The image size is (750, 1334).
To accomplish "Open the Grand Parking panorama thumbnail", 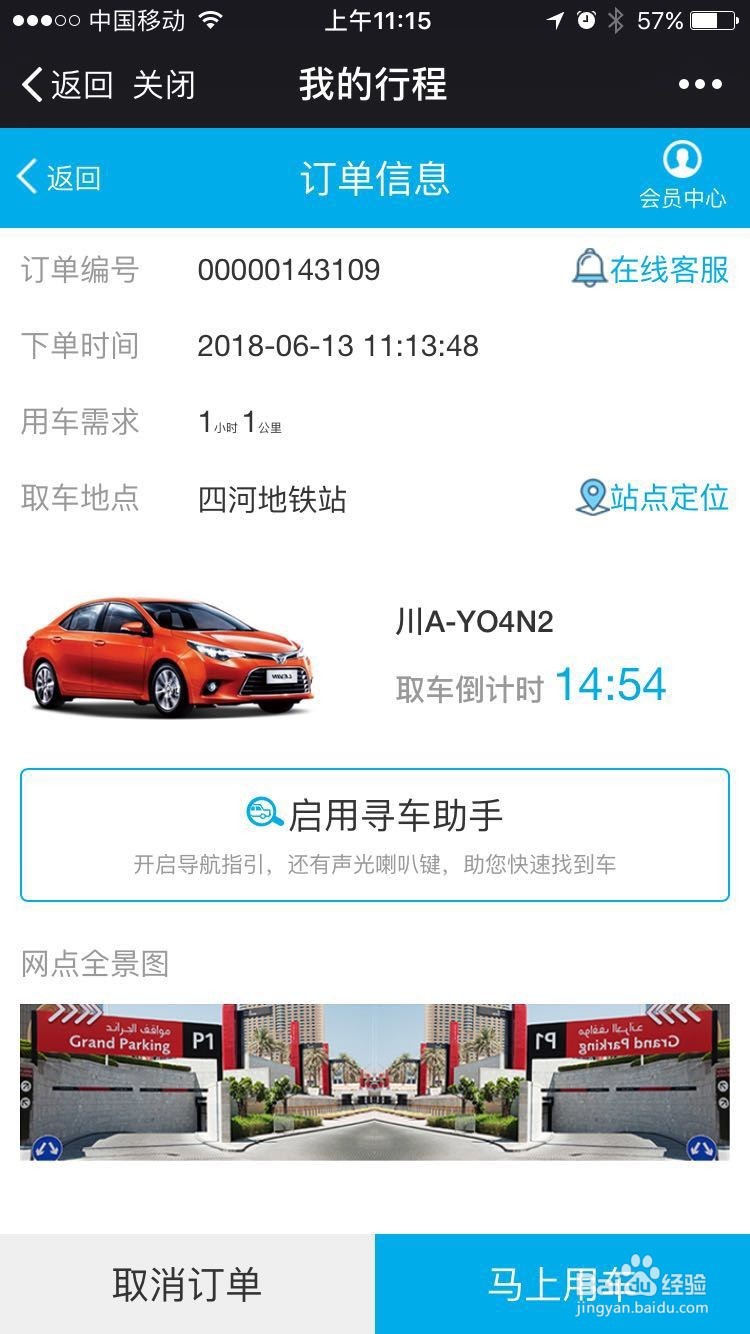I will click(375, 1082).
